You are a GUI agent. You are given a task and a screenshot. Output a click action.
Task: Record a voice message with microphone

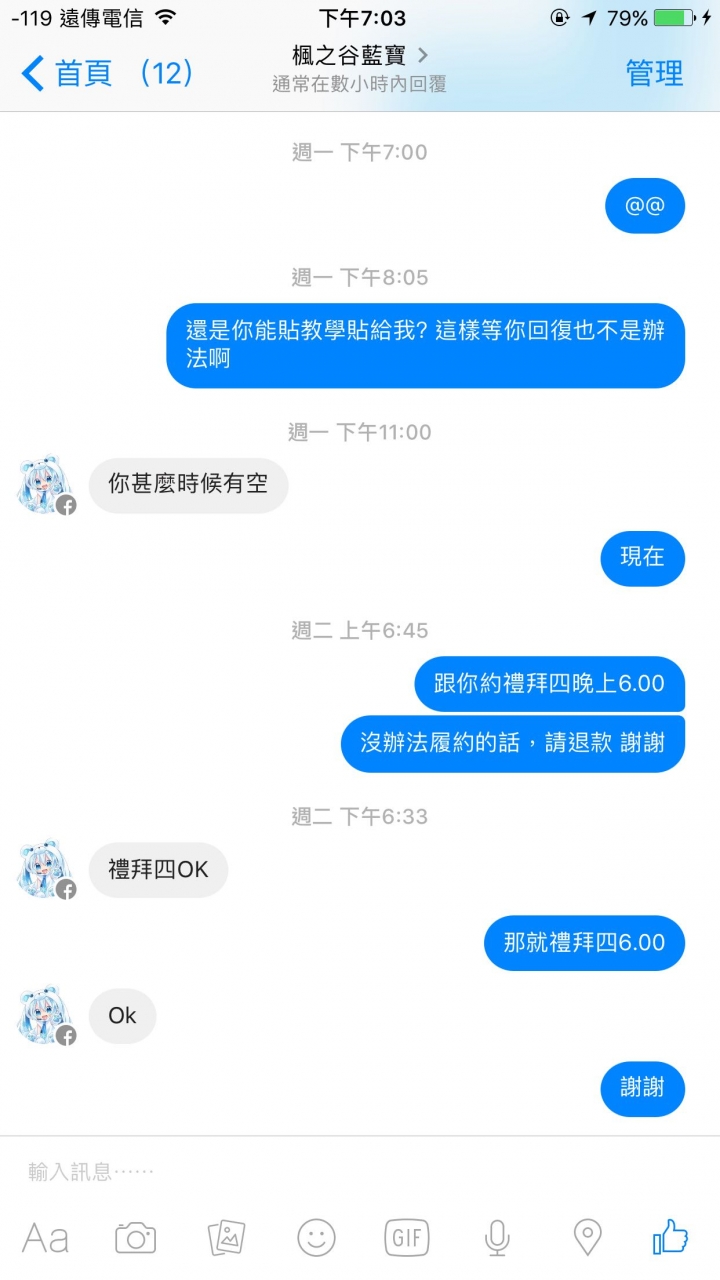pos(497,1238)
